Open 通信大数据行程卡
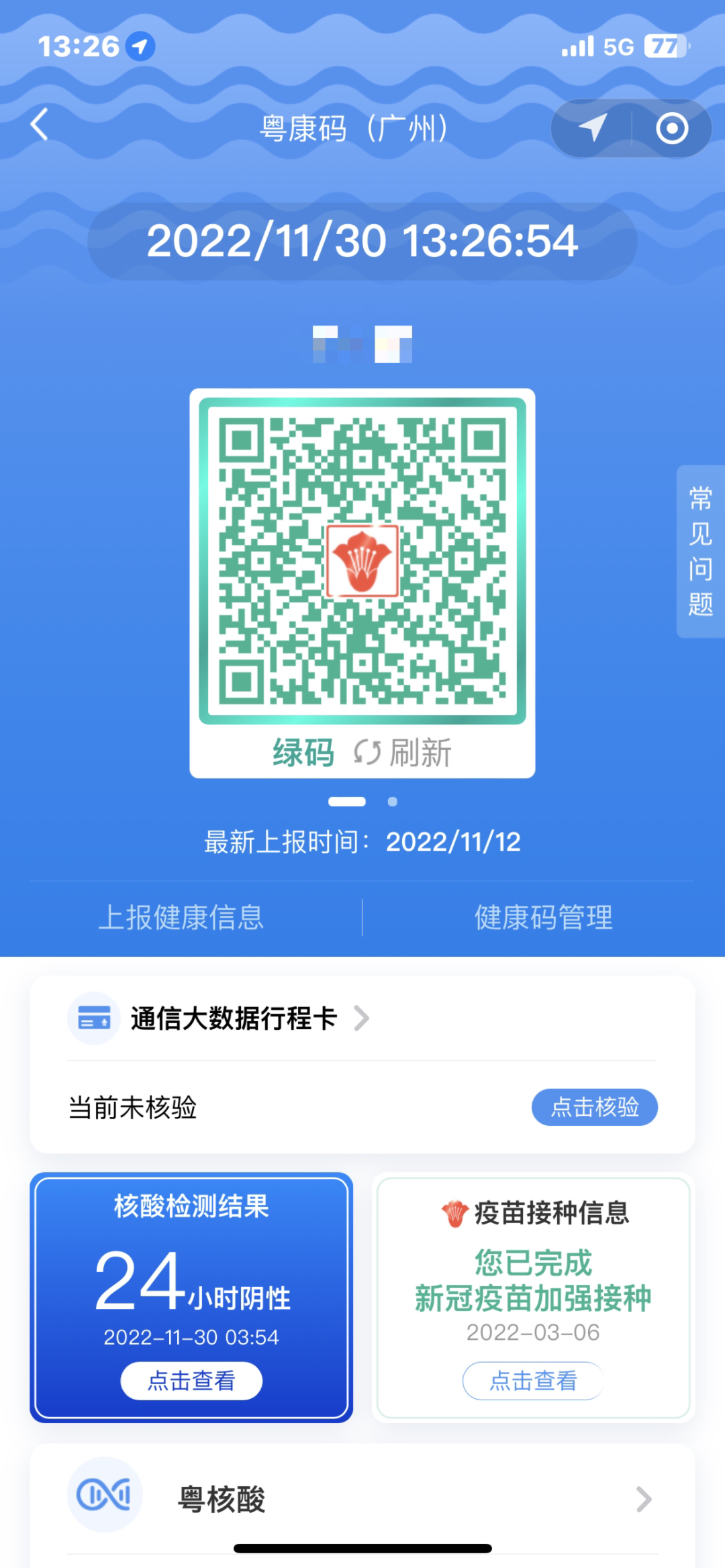Image resolution: width=725 pixels, height=1568 pixels. (x=235, y=1018)
